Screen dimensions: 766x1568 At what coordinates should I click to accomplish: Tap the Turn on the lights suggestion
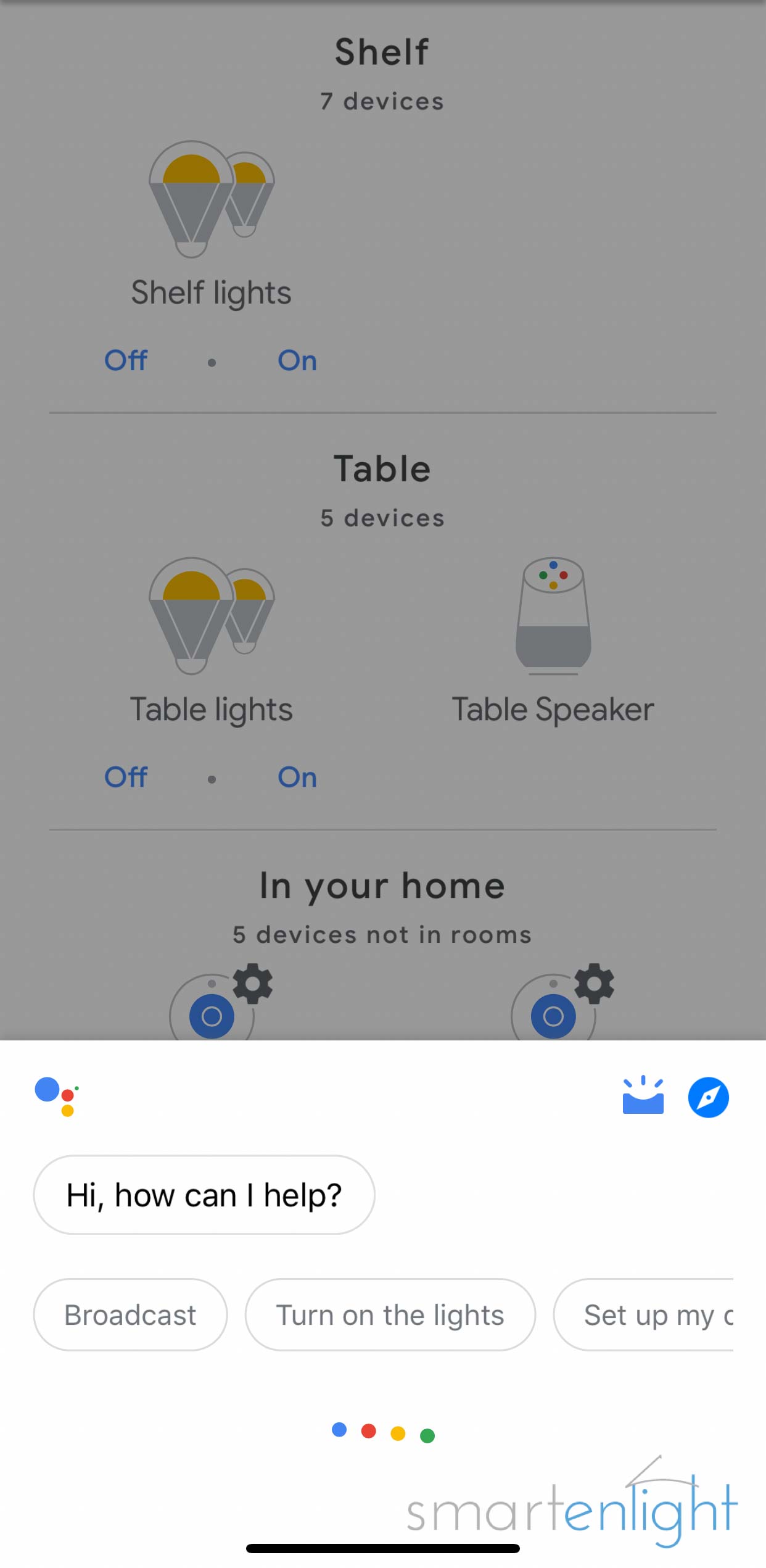(390, 1314)
